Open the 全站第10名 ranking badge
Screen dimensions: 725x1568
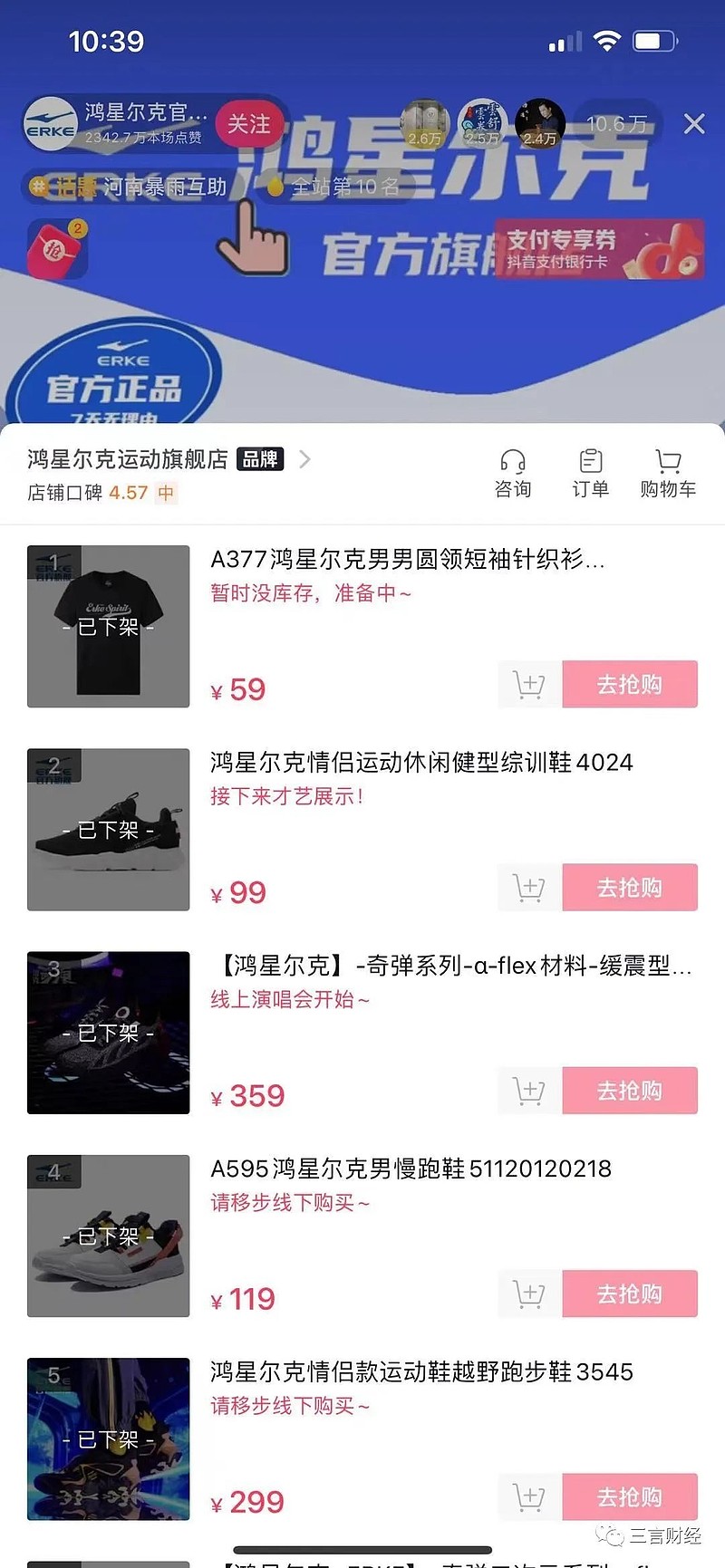pos(335,187)
